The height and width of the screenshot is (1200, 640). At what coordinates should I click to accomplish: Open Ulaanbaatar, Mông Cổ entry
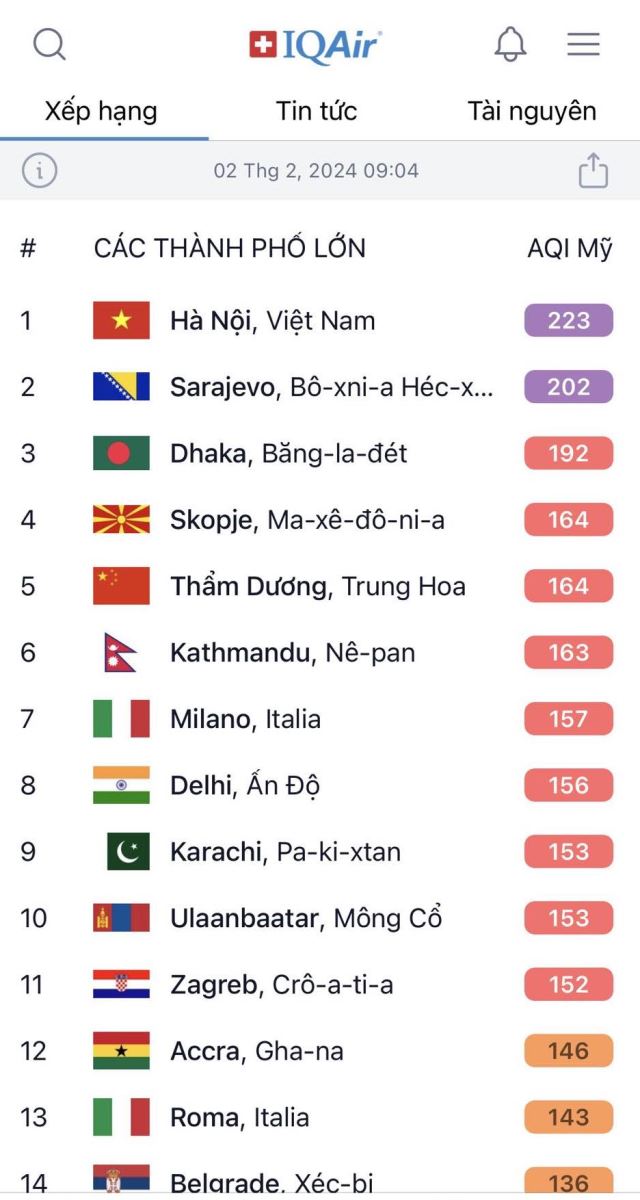[x=320, y=918]
